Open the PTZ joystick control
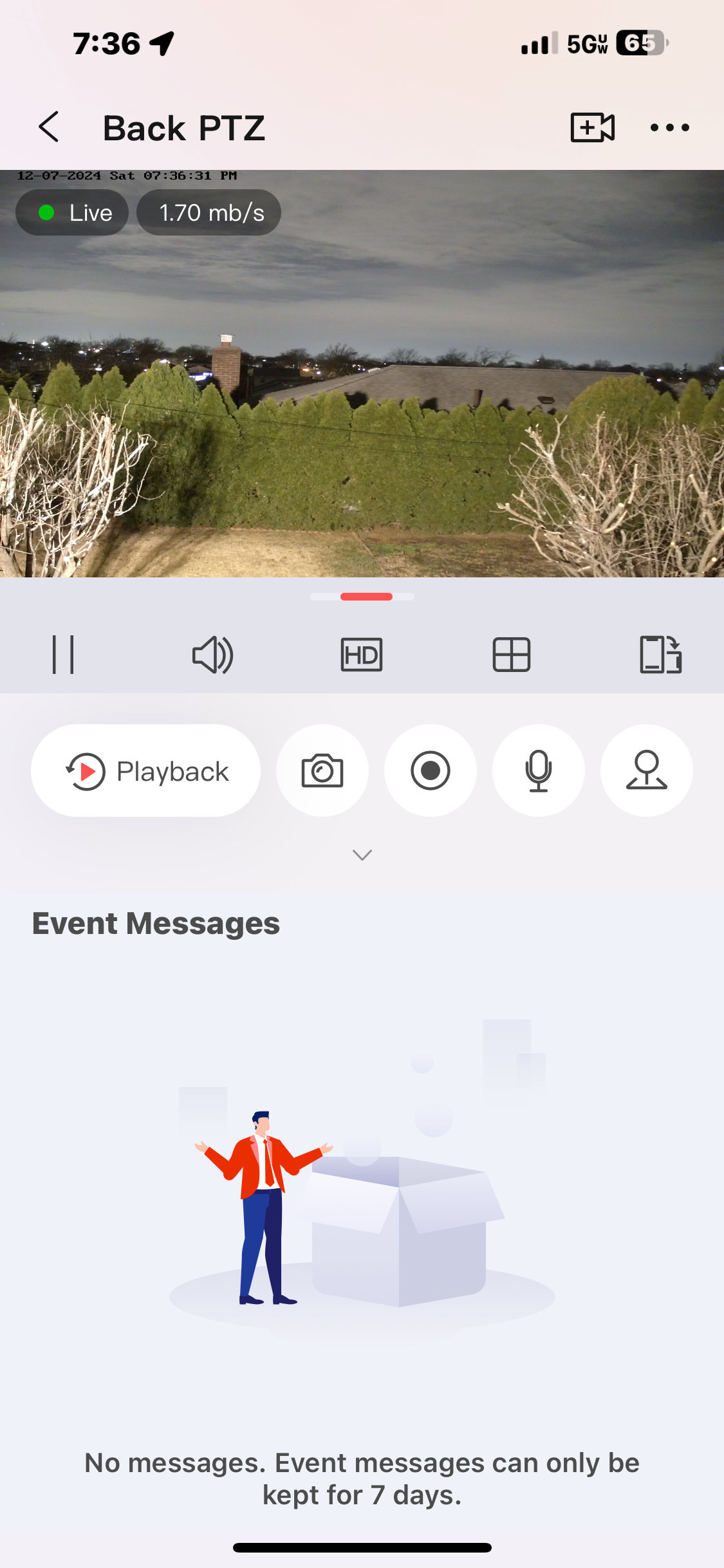724x1568 pixels. click(x=647, y=770)
